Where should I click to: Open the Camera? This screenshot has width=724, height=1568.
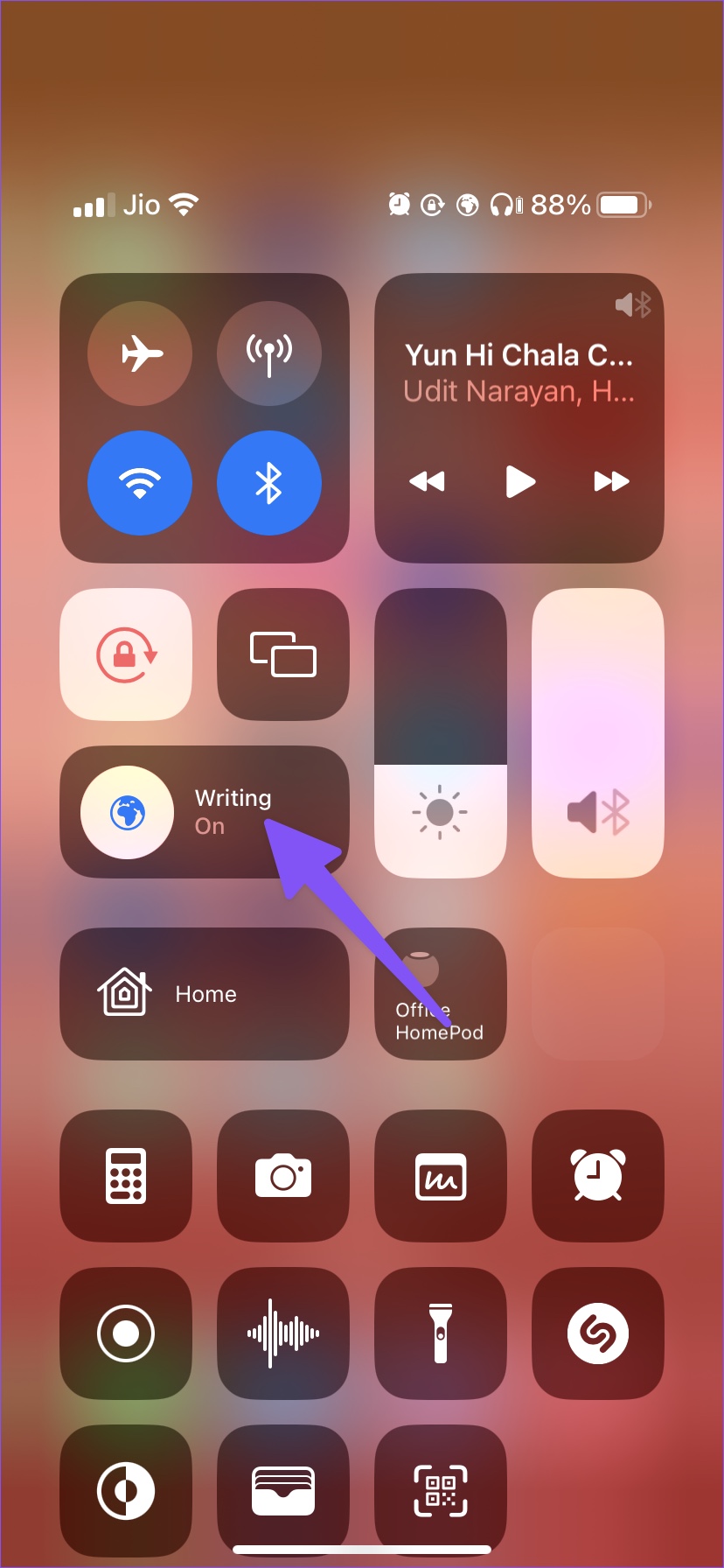283,1176
